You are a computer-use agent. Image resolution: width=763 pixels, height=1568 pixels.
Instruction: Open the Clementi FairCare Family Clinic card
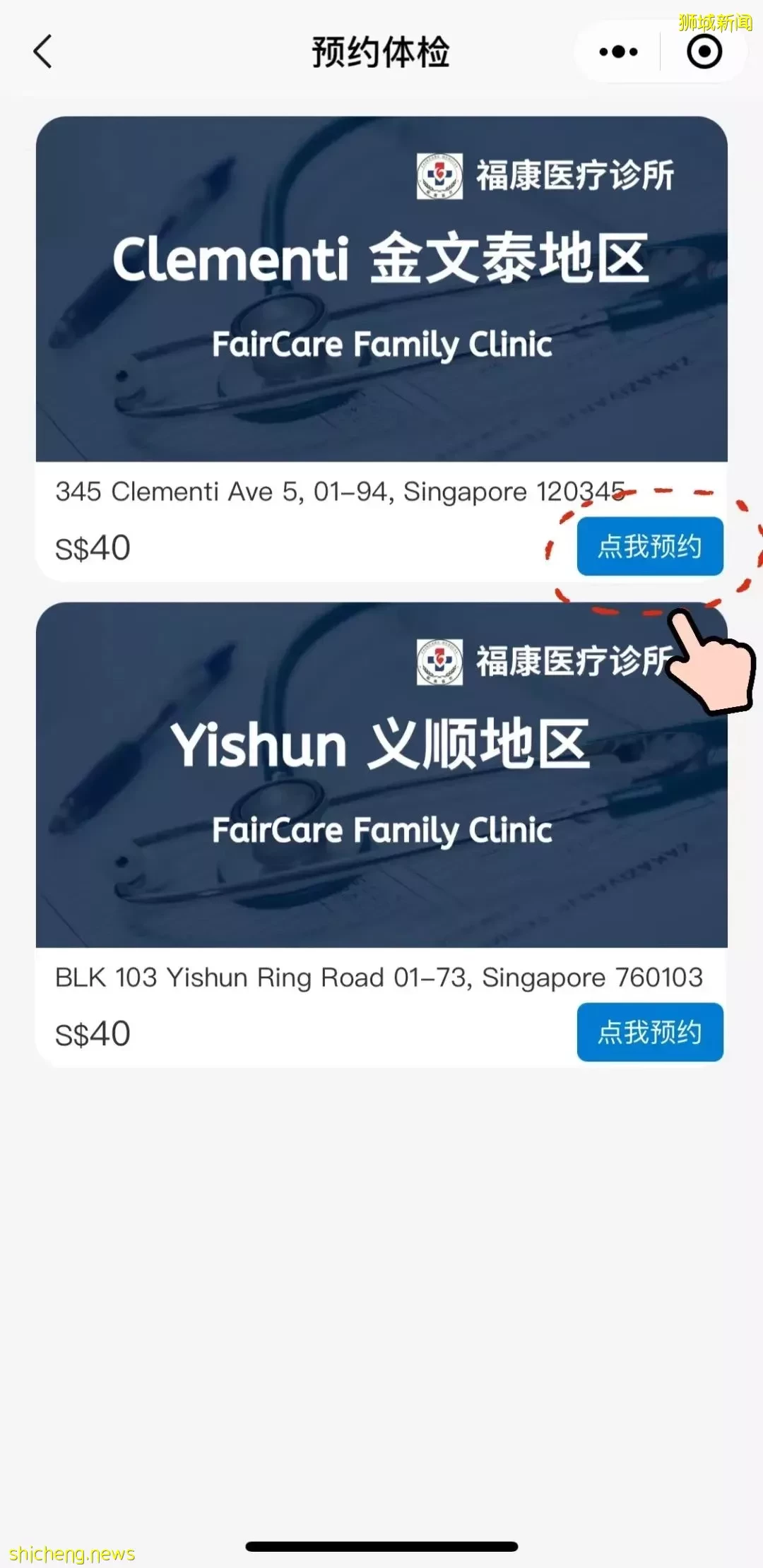pos(381,290)
